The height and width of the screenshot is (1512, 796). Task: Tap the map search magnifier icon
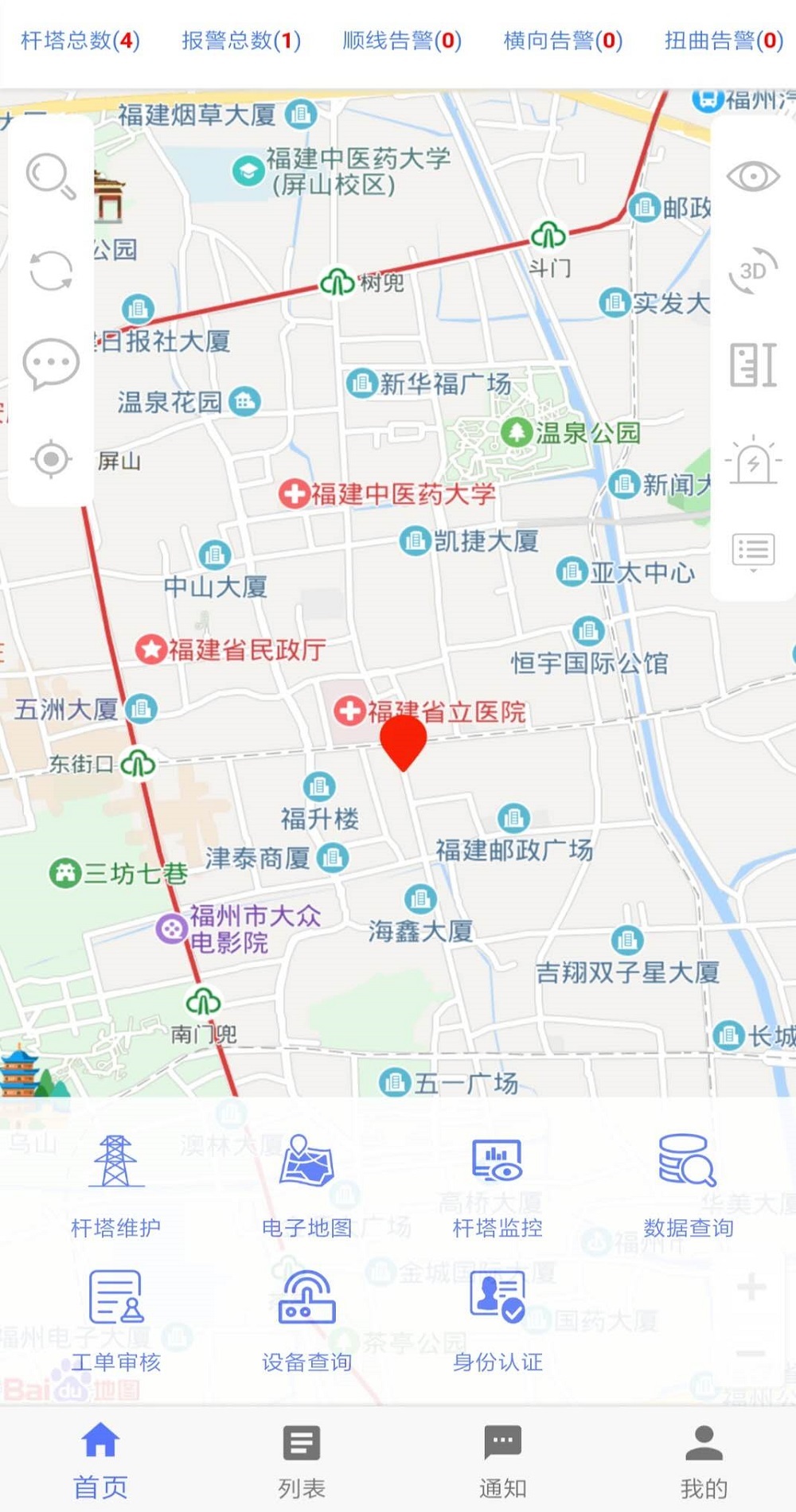click(50, 175)
